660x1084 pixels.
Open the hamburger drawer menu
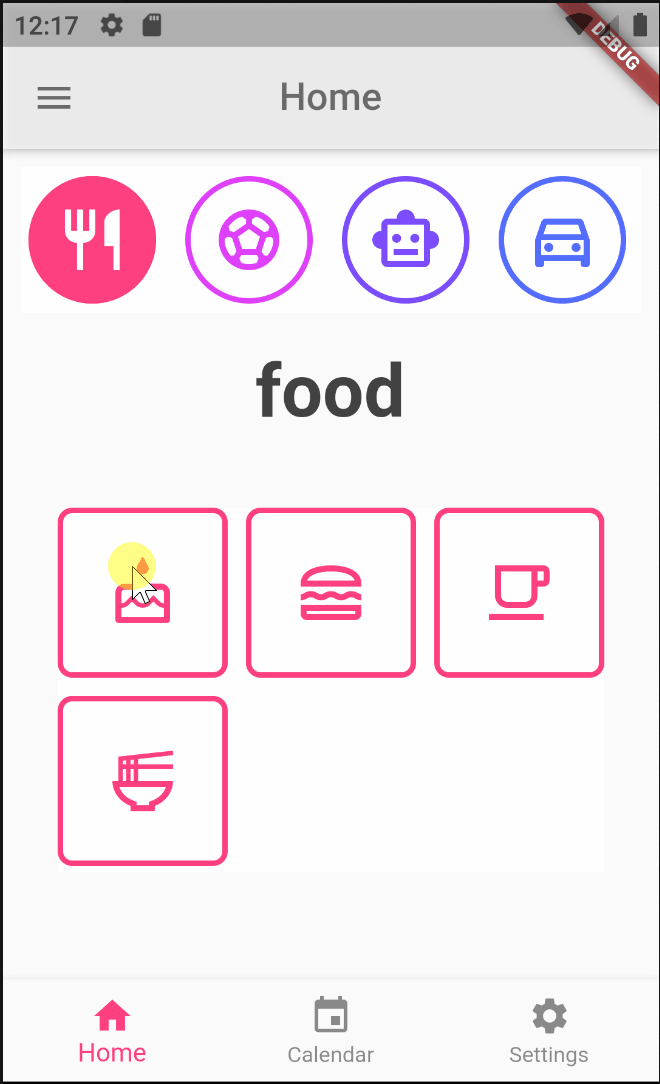click(x=54, y=98)
